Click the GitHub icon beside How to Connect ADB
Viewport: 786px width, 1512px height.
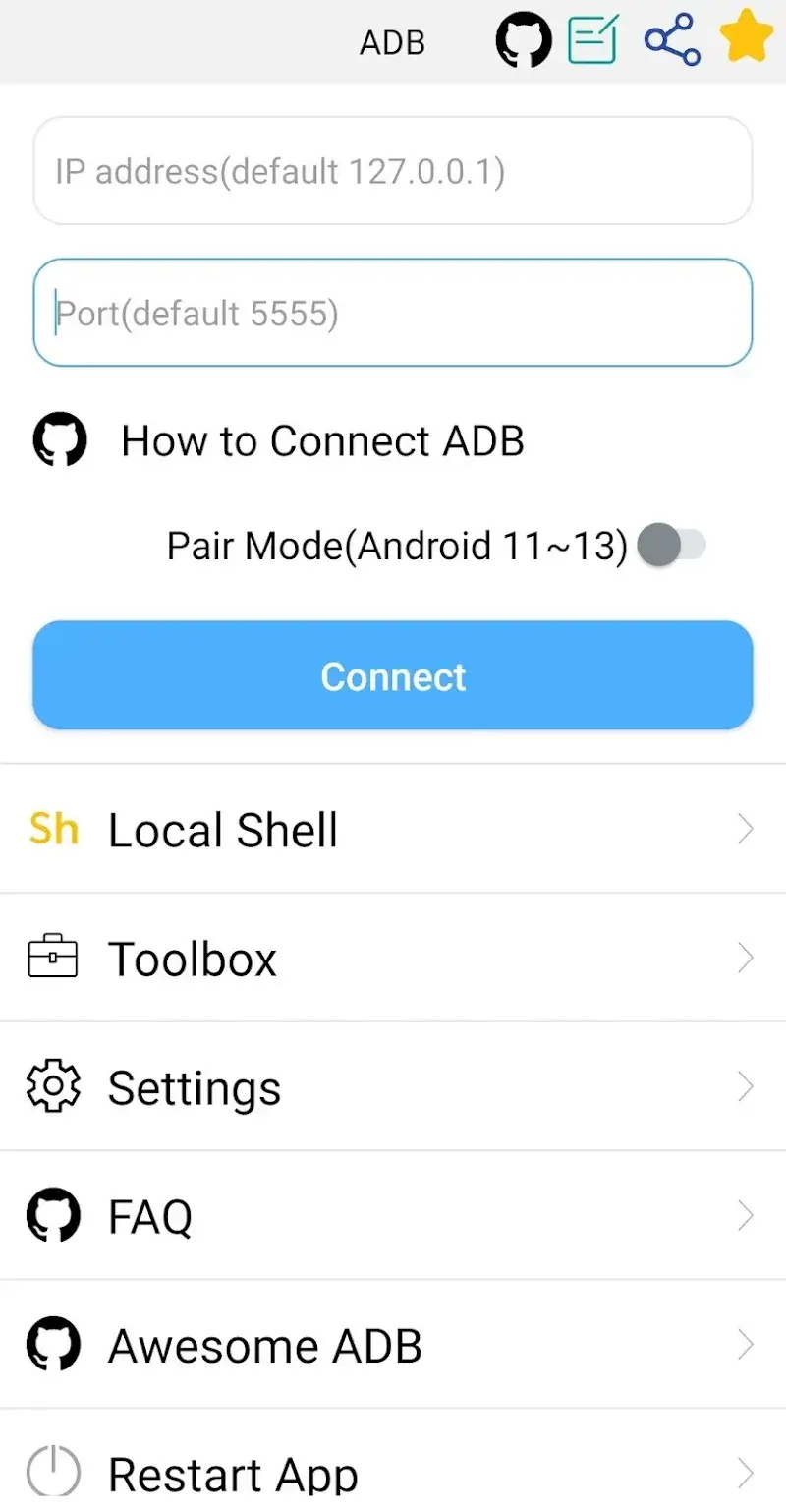pyautogui.click(x=60, y=439)
